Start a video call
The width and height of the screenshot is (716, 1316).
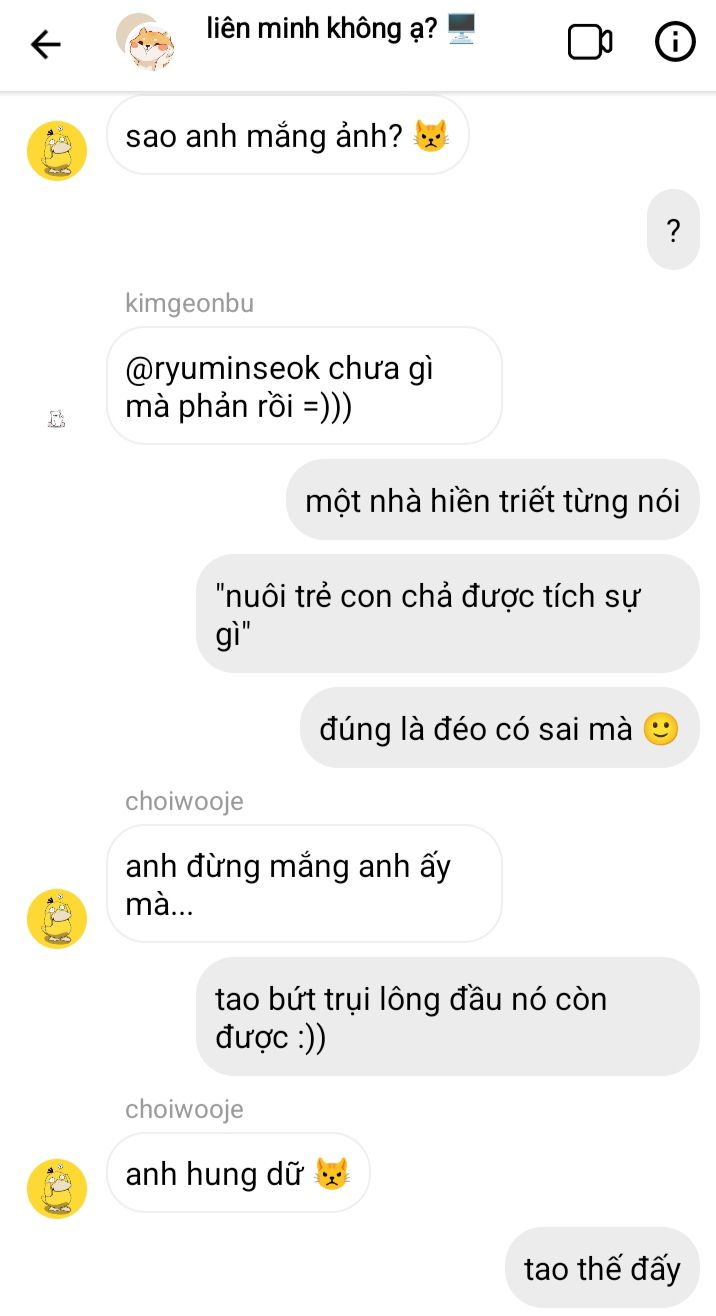click(589, 43)
